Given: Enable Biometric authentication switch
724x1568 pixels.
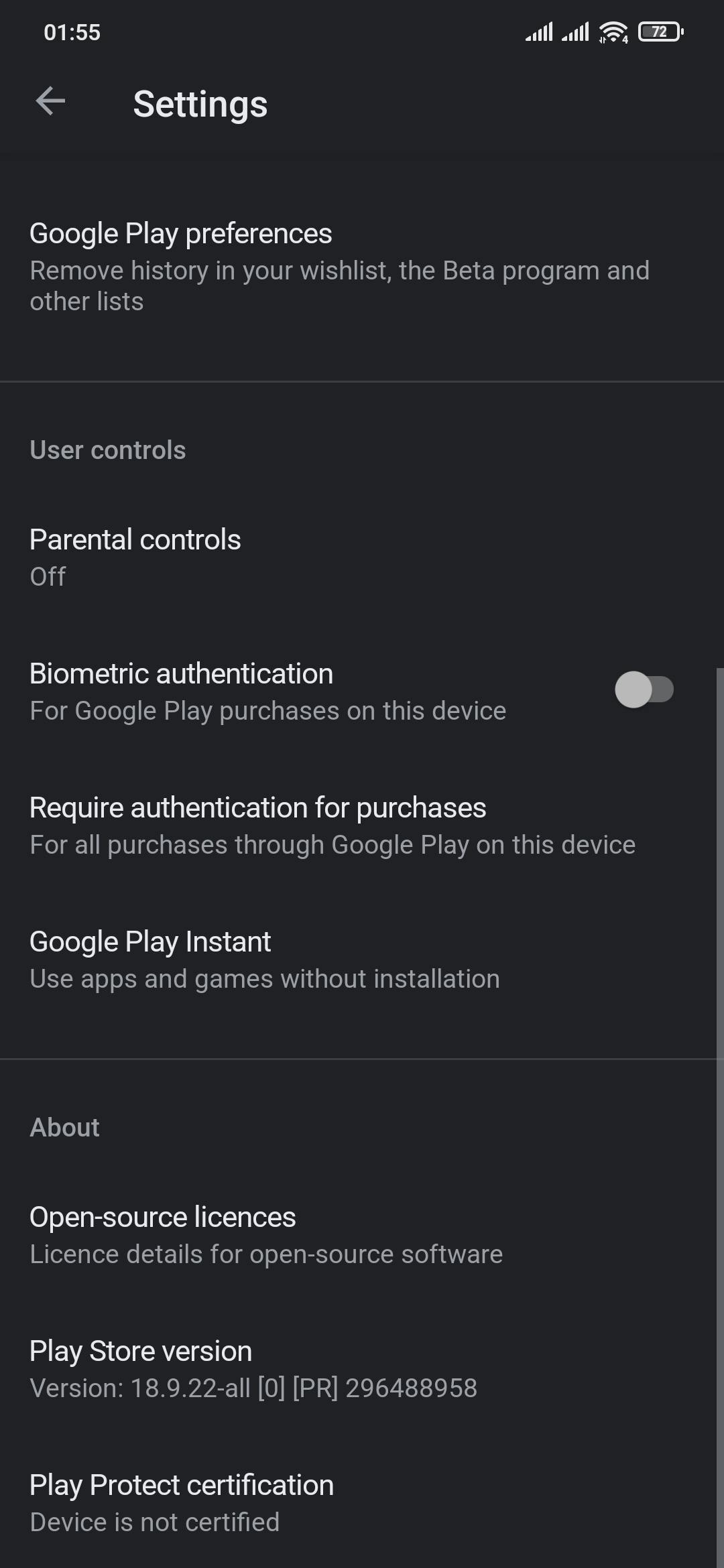Looking at the screenshot, I should (644, 690).
